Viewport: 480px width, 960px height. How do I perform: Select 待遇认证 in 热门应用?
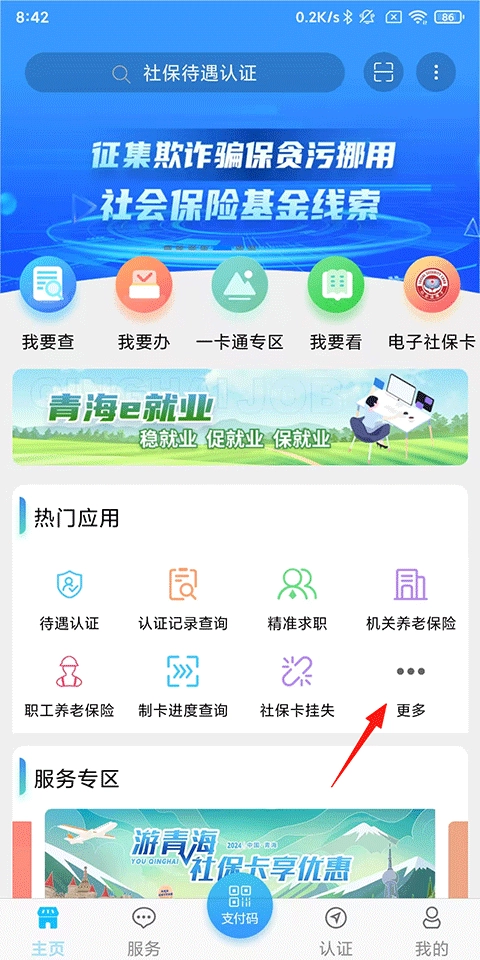point(69,599)
